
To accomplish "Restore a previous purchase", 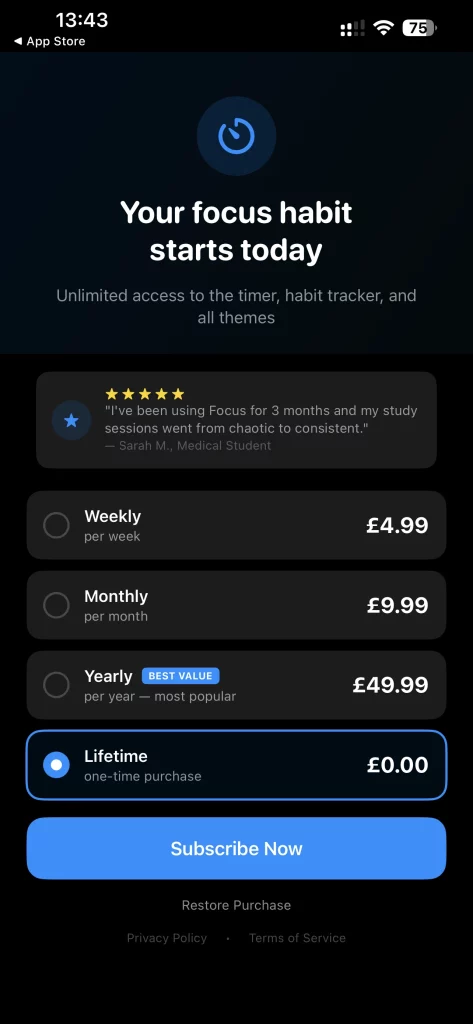I will pyautogui.click(x=236, y=905).
